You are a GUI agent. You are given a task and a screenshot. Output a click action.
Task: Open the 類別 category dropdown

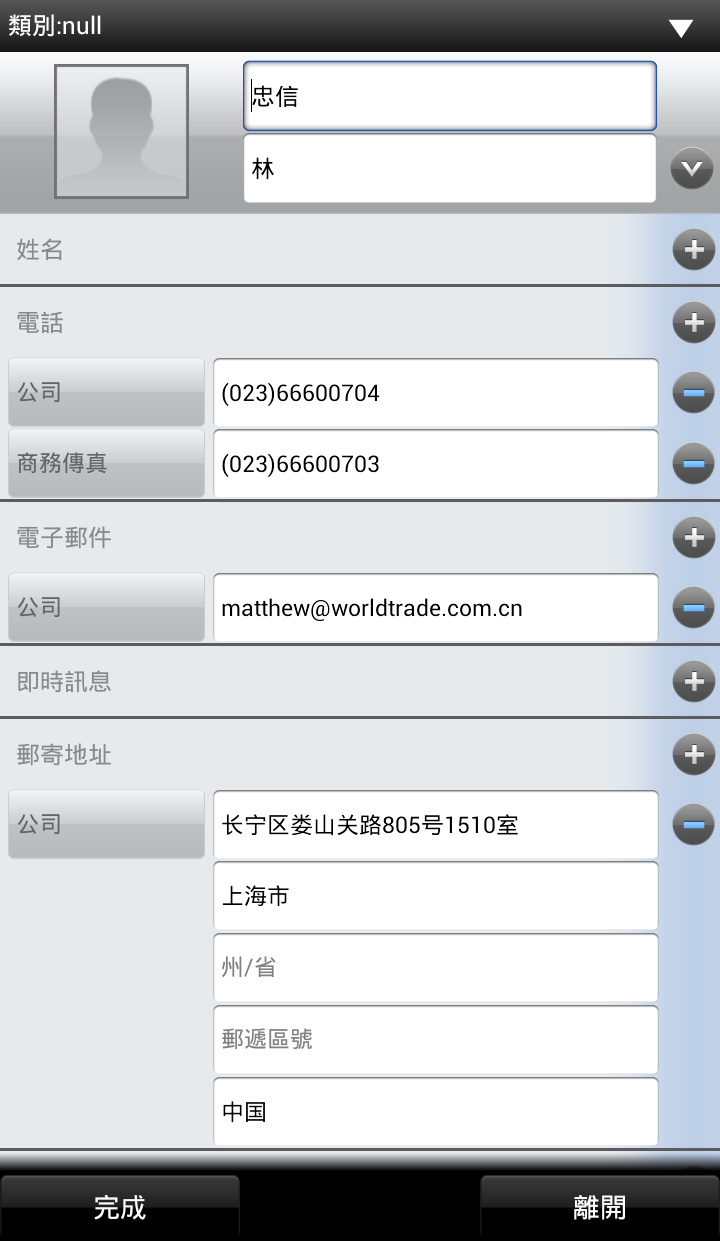click(680, 27)
